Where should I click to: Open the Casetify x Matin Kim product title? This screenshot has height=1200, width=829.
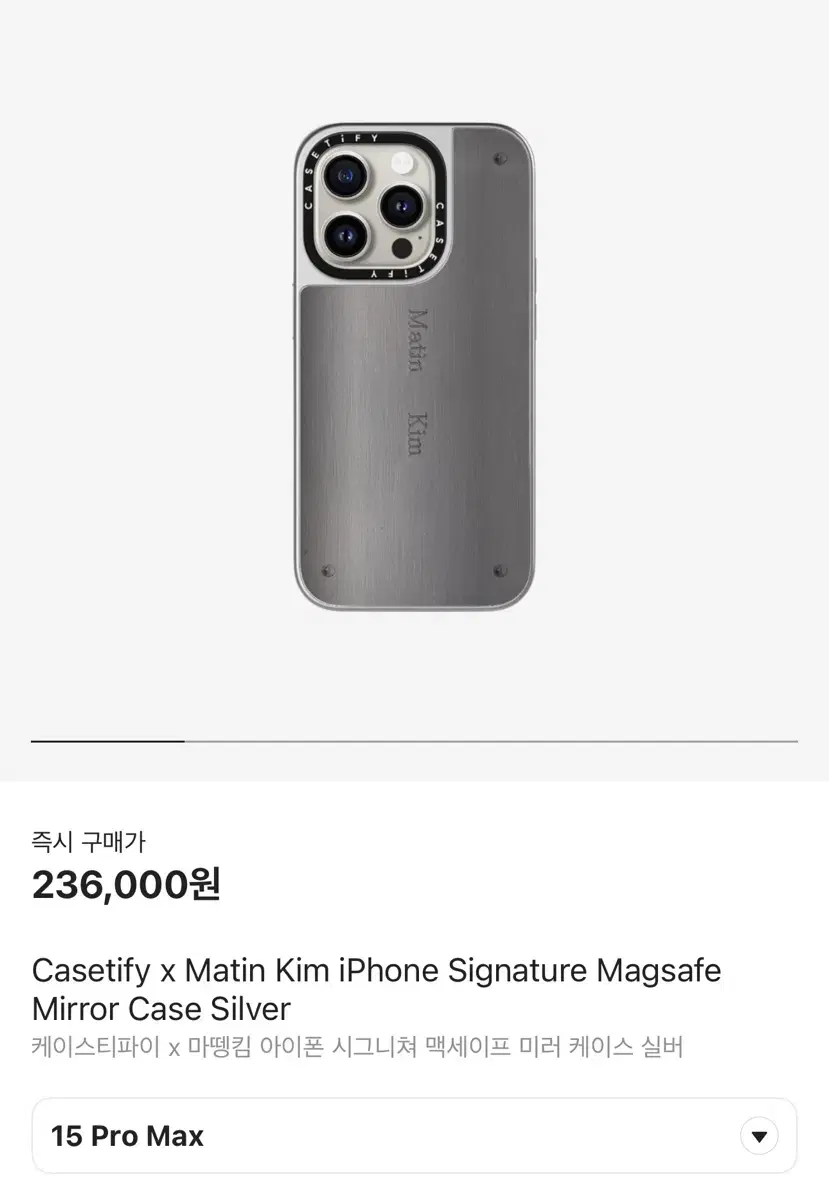(376, 970)
